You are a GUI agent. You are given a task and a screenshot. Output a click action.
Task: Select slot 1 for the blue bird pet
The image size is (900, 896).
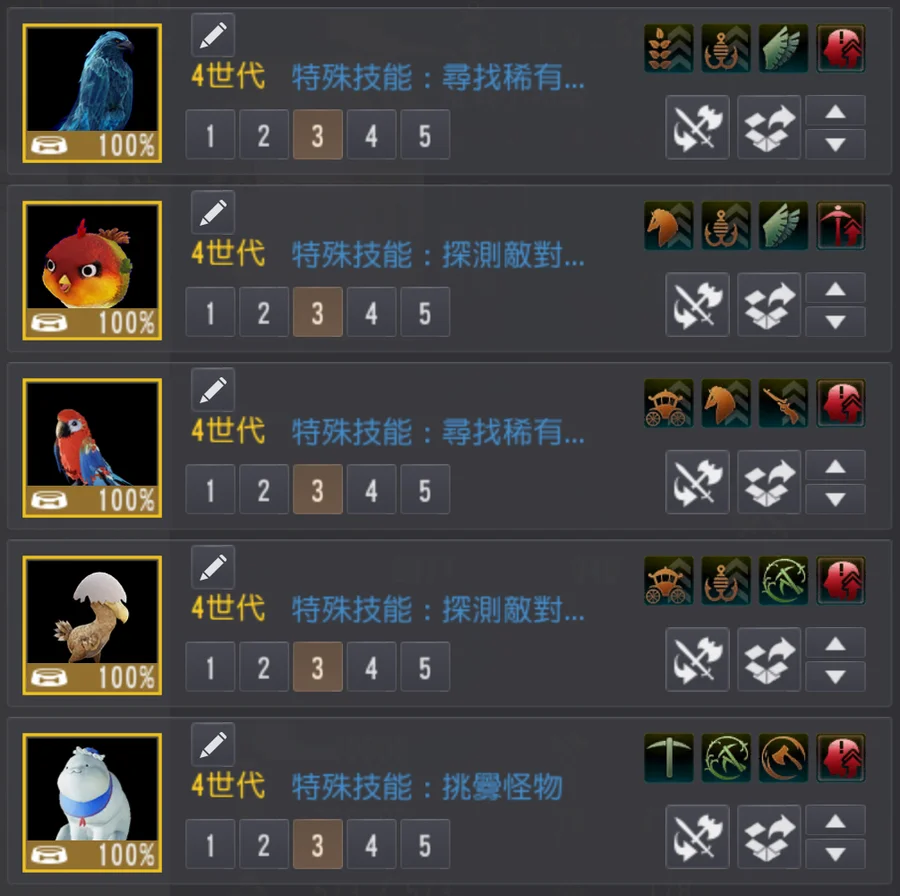[210, 135]
